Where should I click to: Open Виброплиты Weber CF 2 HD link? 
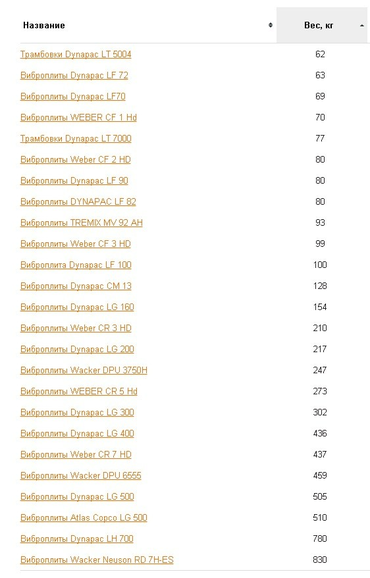coord(76,159)
